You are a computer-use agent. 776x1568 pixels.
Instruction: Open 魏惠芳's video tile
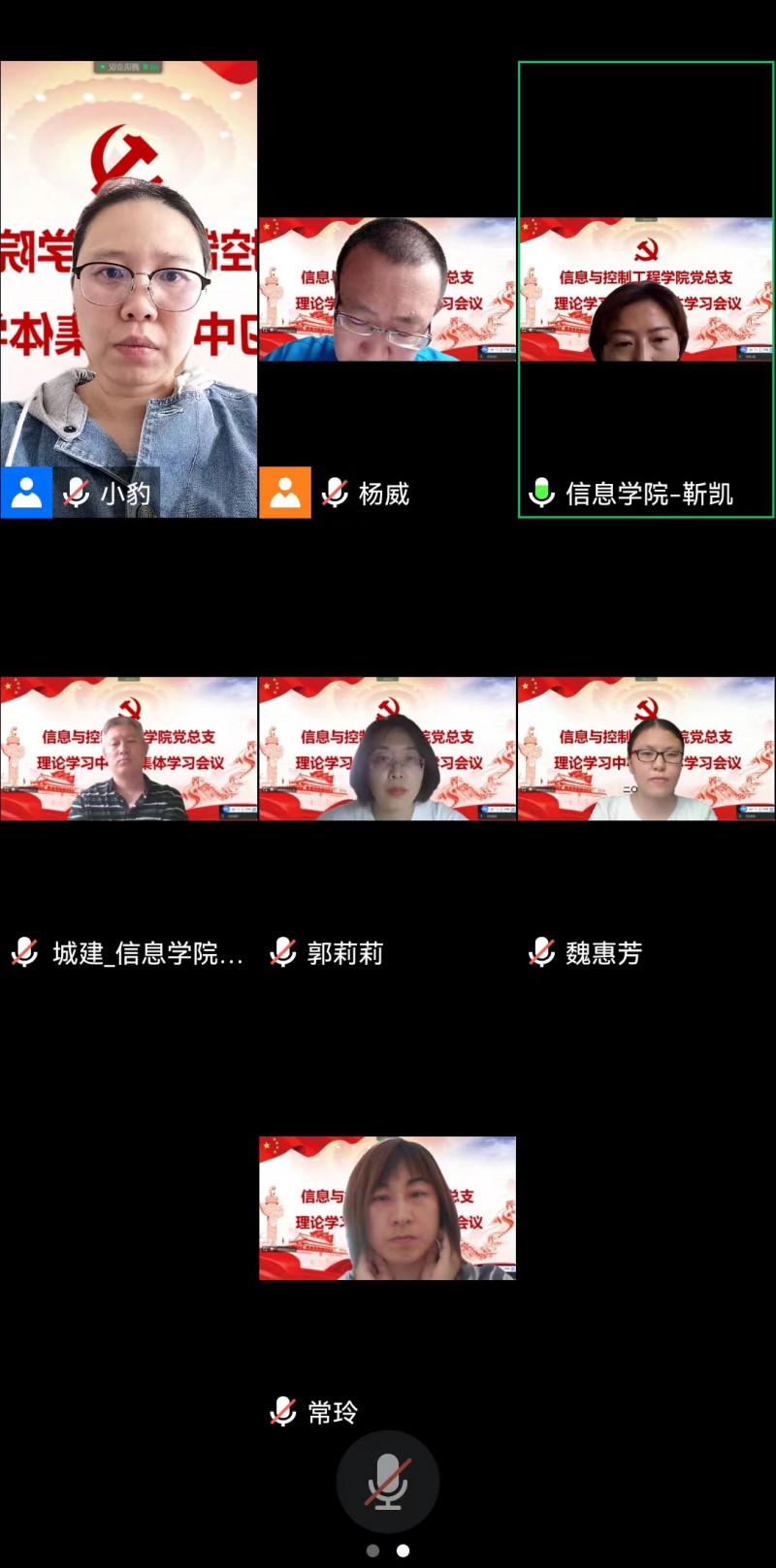coord(646,749)
